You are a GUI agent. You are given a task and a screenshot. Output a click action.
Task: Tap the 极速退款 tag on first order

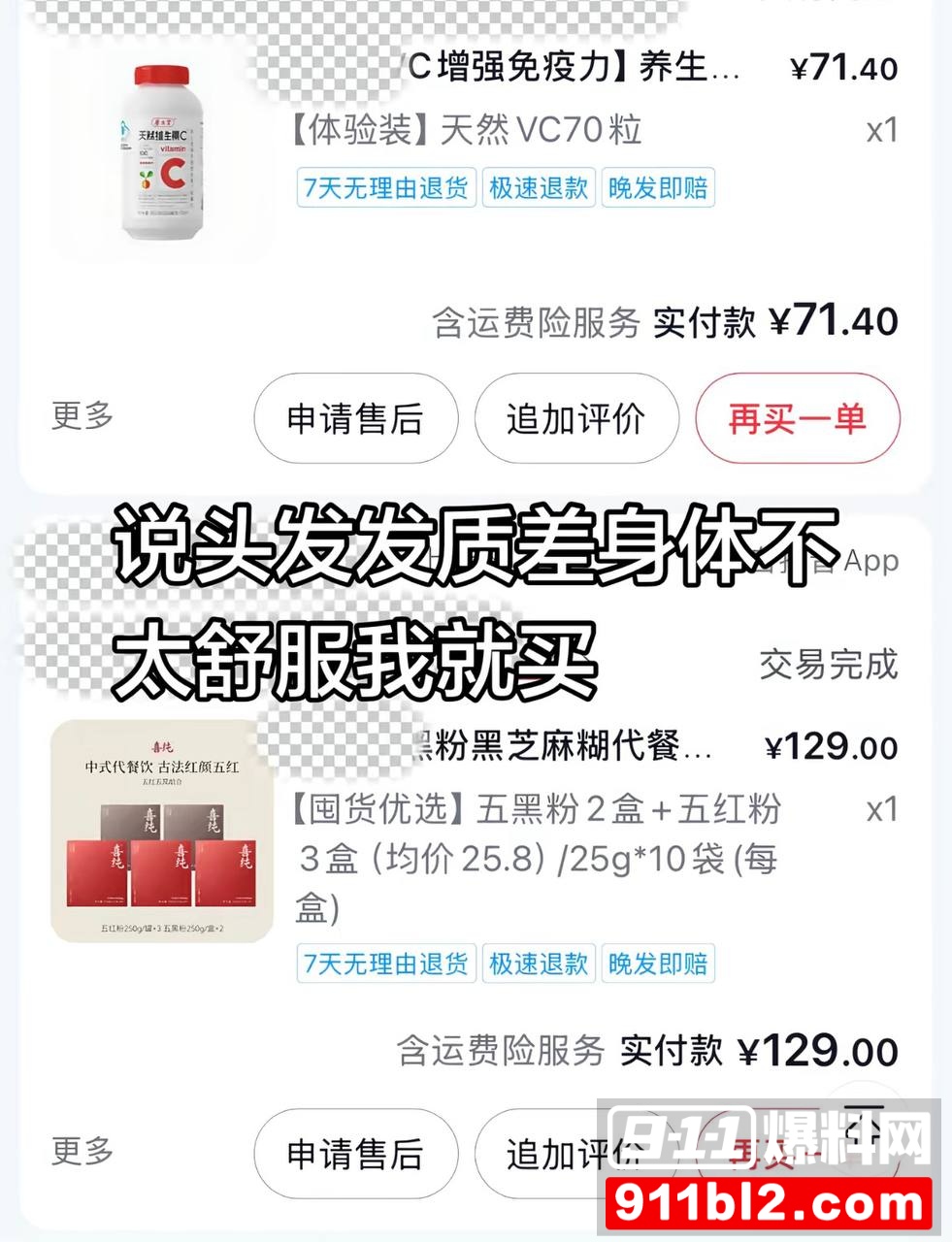pyautogui.click(x=539, y=189)
